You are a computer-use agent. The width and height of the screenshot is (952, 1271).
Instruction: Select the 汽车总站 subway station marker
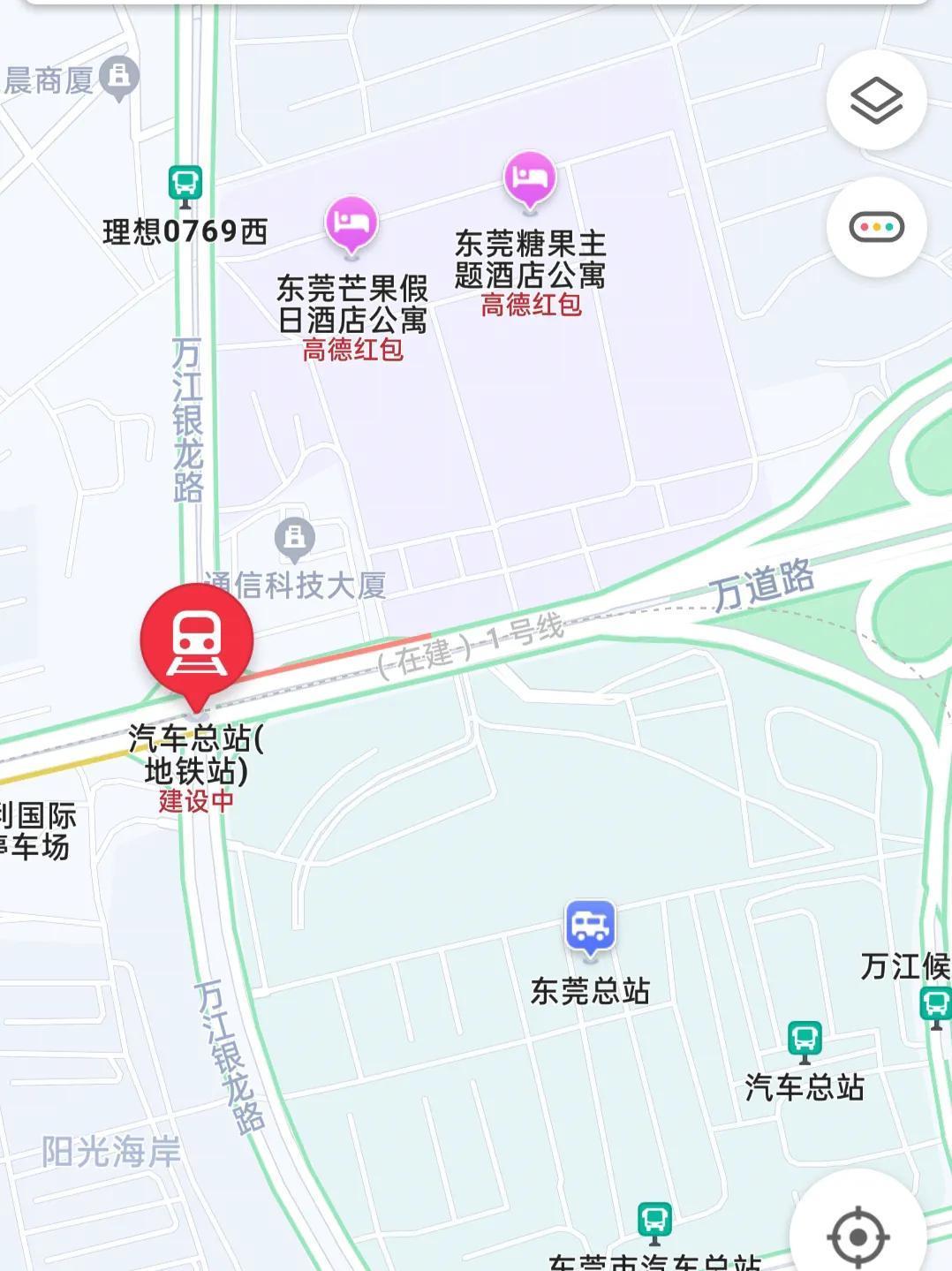(197, 642)
